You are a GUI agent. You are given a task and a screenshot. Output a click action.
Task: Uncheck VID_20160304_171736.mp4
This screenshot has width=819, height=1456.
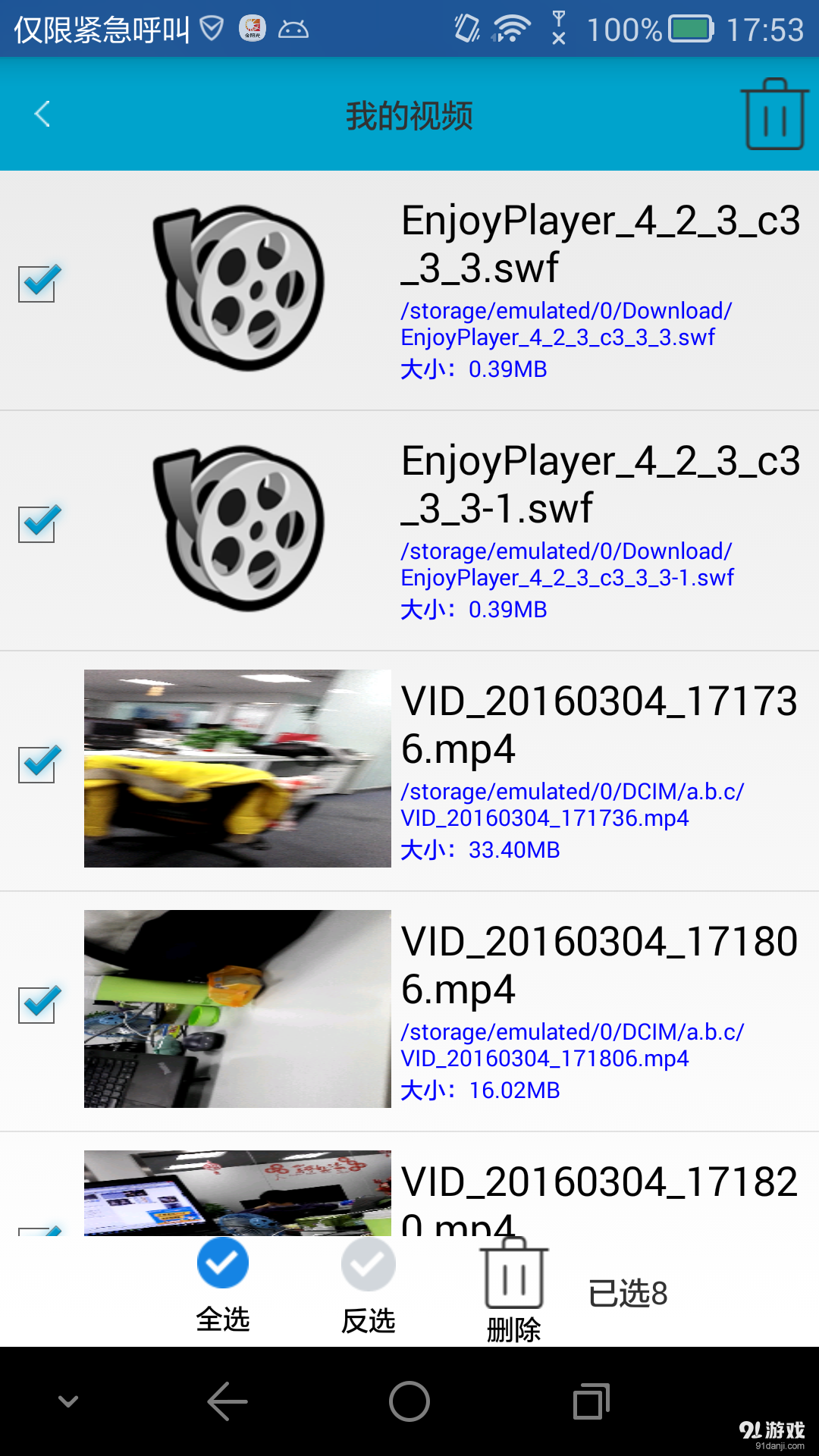click(36, 766)
